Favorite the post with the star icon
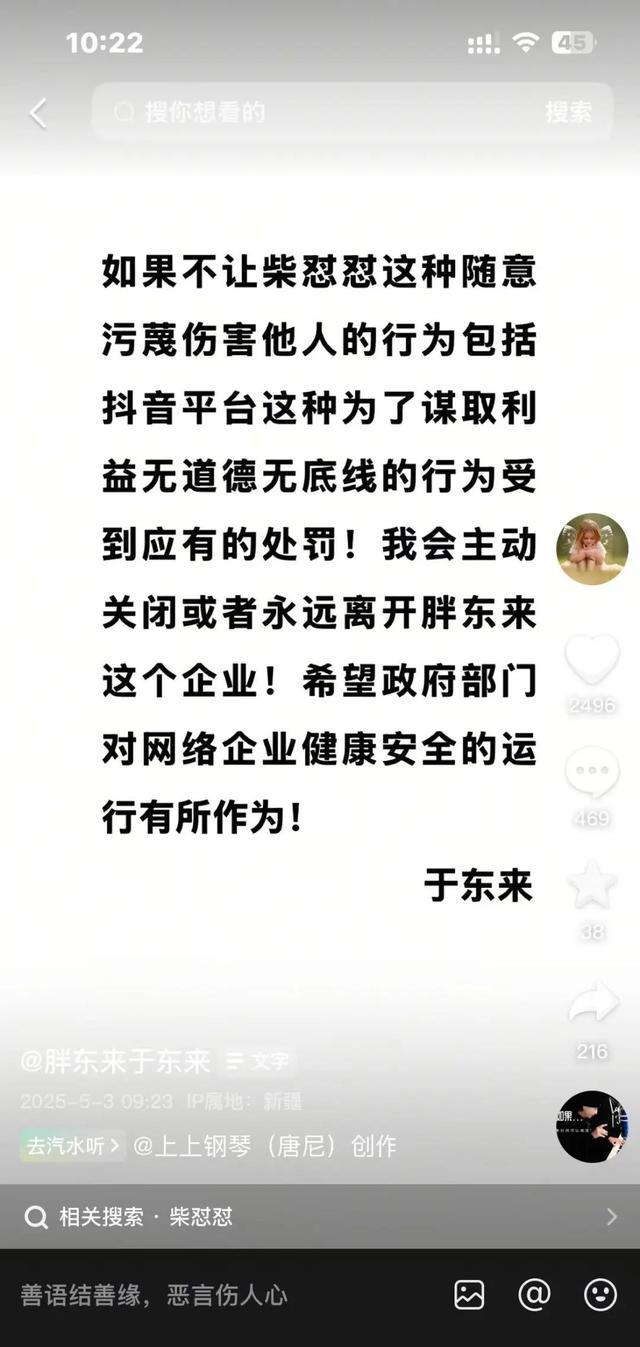The width and height of the screenshot is (640, 1347). click(592, 886)
